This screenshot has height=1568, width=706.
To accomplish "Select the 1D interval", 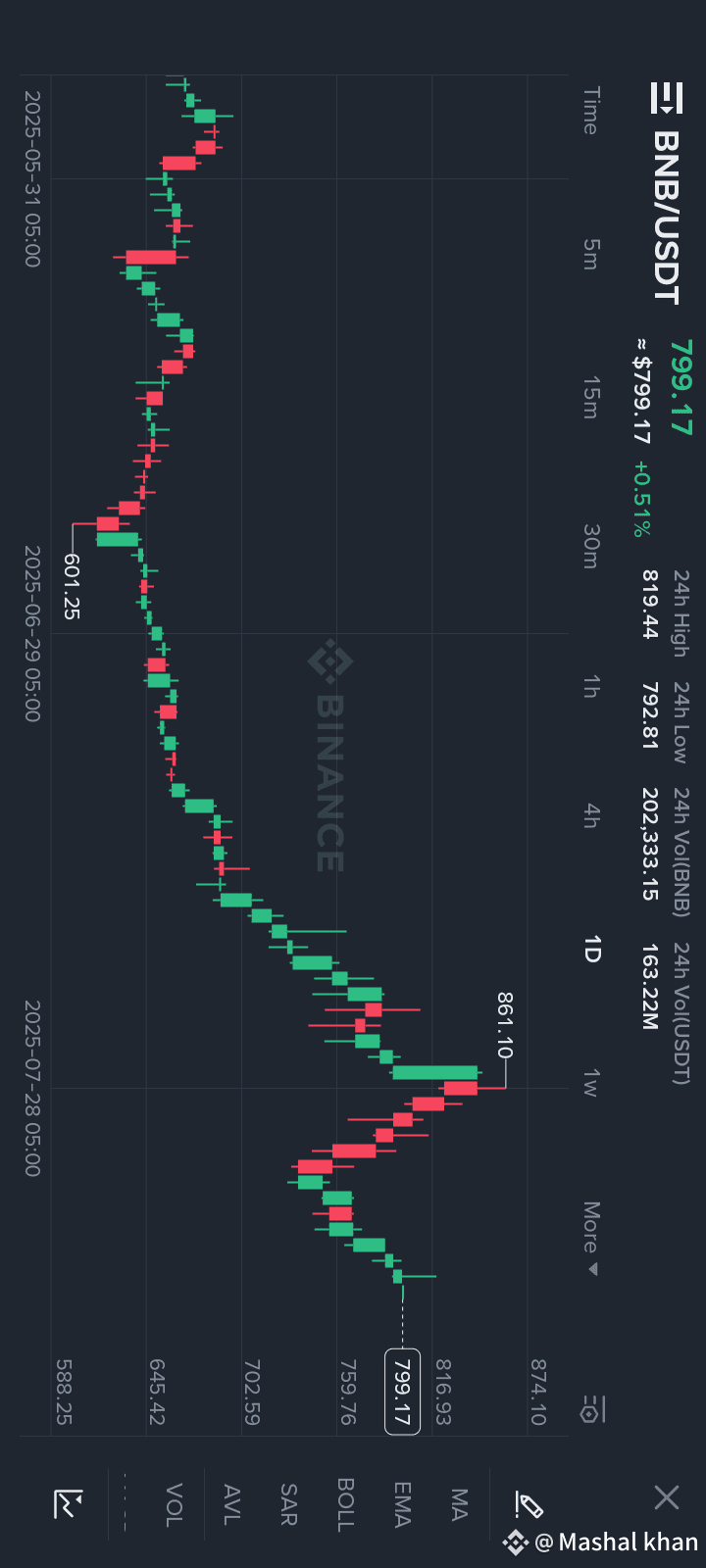I will (x=591, y=949).
